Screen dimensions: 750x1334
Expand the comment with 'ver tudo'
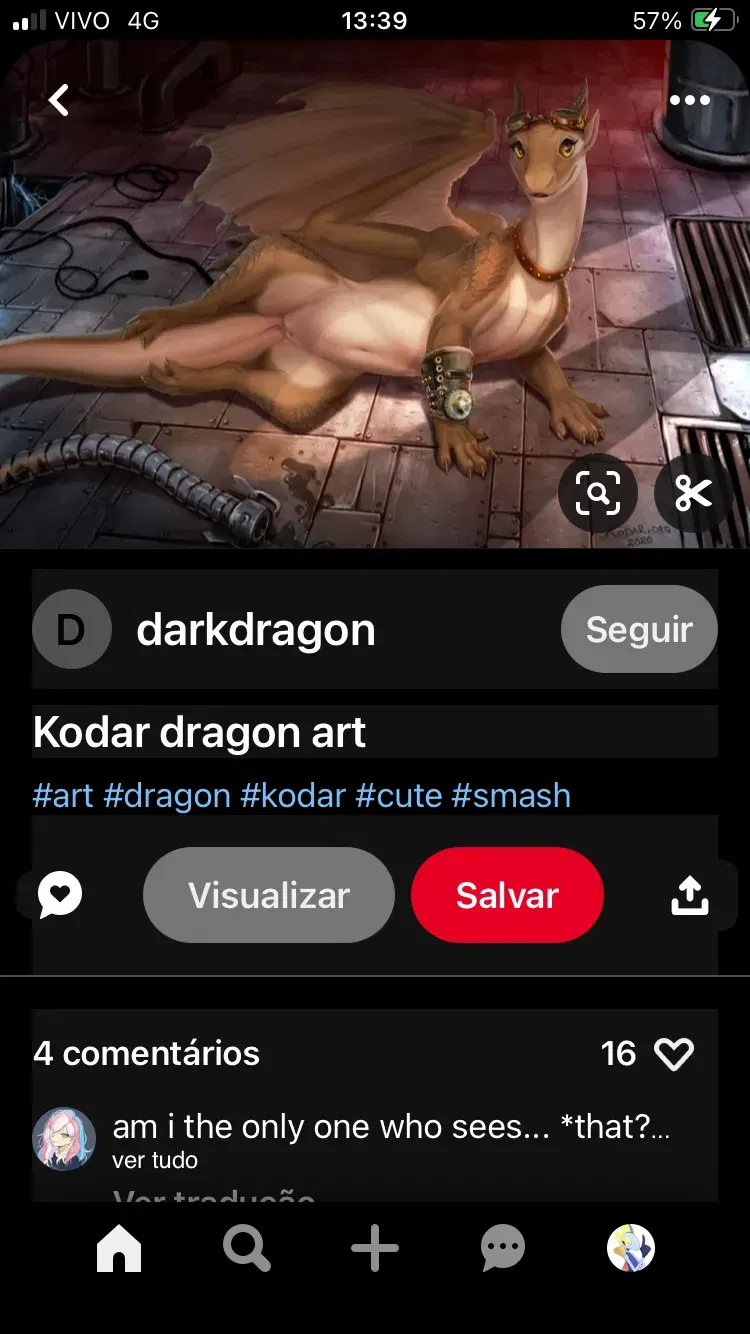[155, 1160]
